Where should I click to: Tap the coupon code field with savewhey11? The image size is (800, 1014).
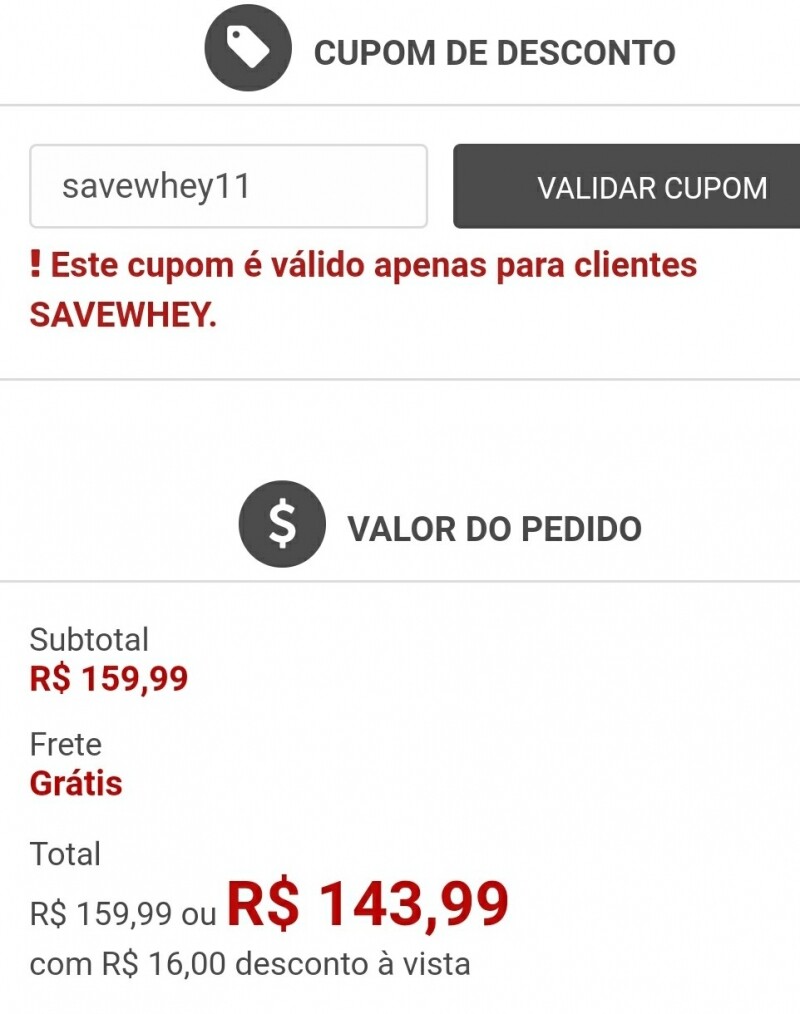click(228, 187)
